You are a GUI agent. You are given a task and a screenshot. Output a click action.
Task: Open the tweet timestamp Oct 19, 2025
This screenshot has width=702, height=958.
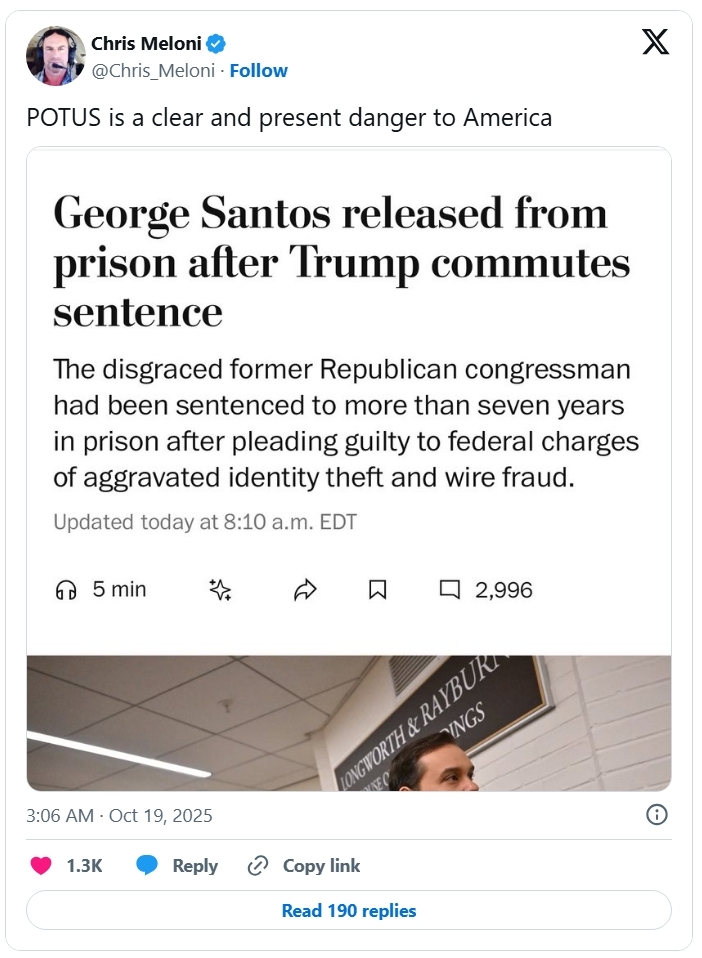click(119, 816)
